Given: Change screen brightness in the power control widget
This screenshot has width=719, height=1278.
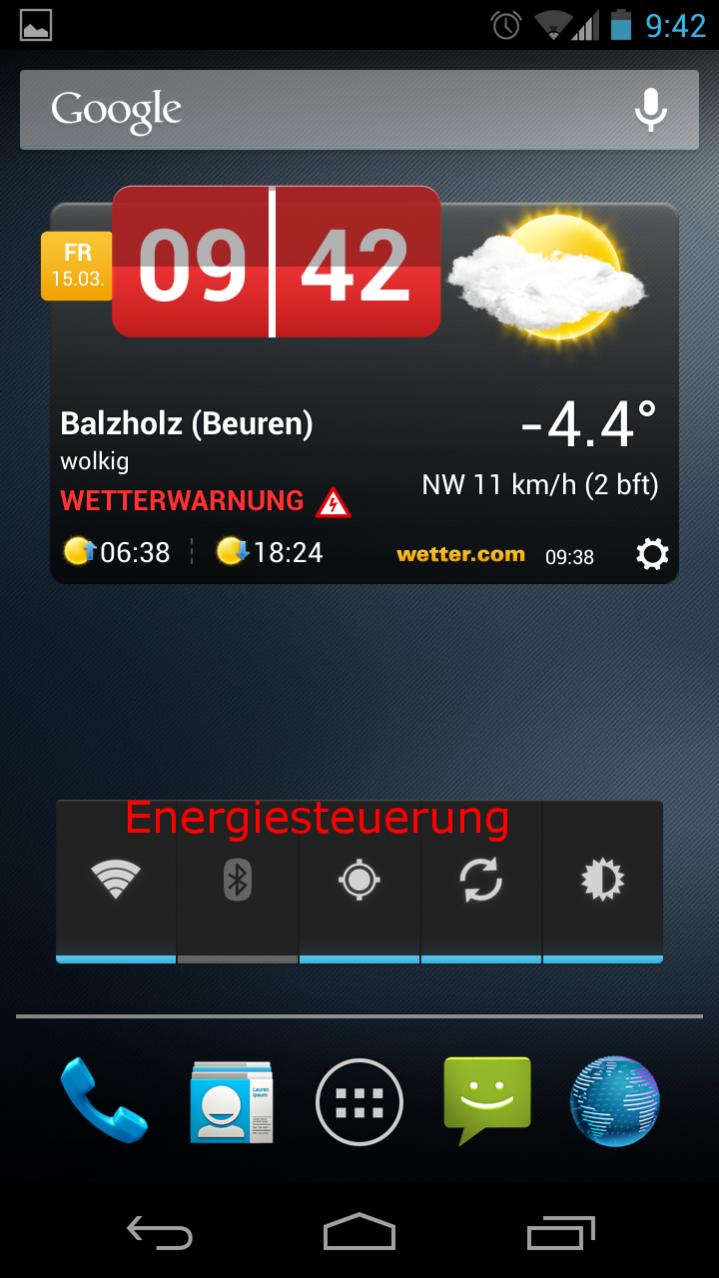Looking at the screenshot, I should pyautogui.click(x=602, y=880).
